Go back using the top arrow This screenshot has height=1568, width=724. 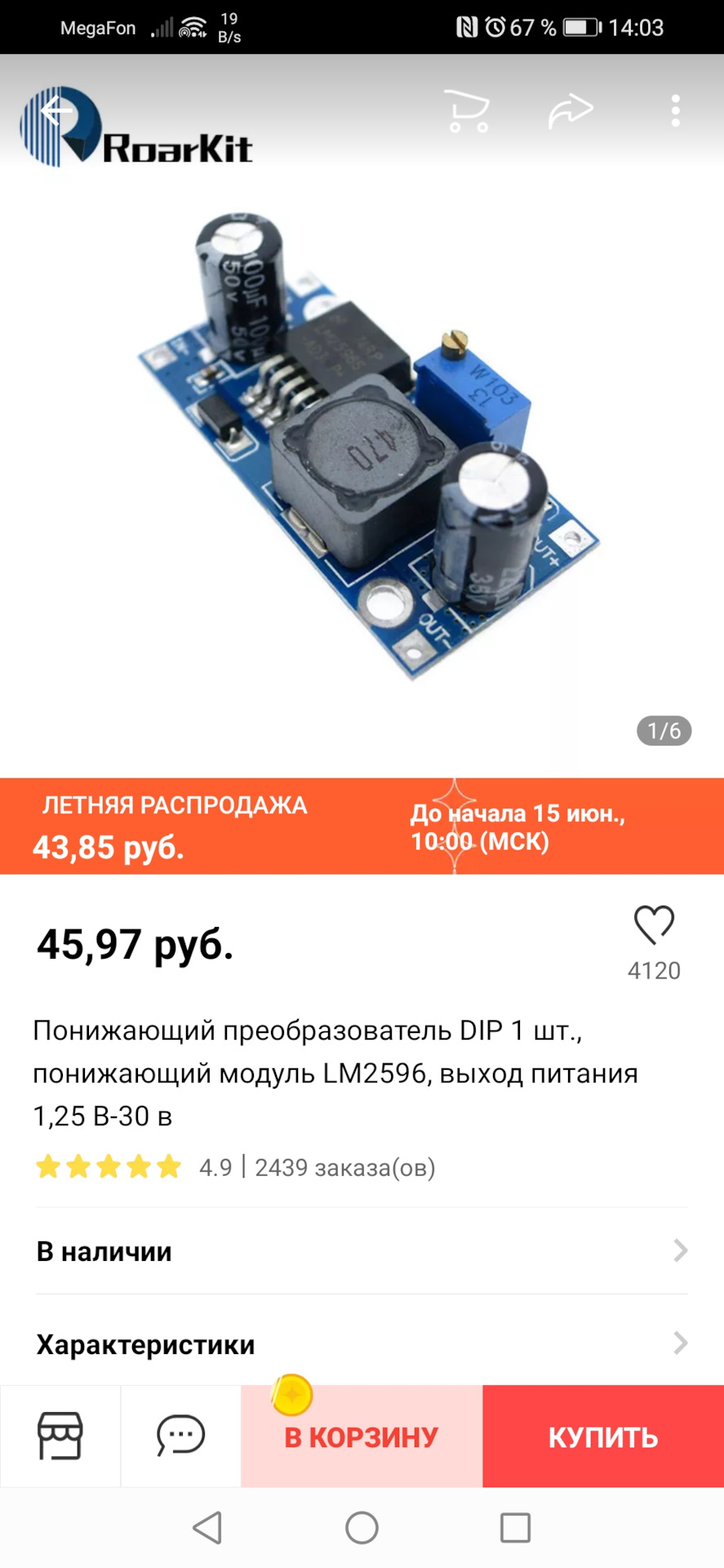pyautogui.click(x=56, y=111)
